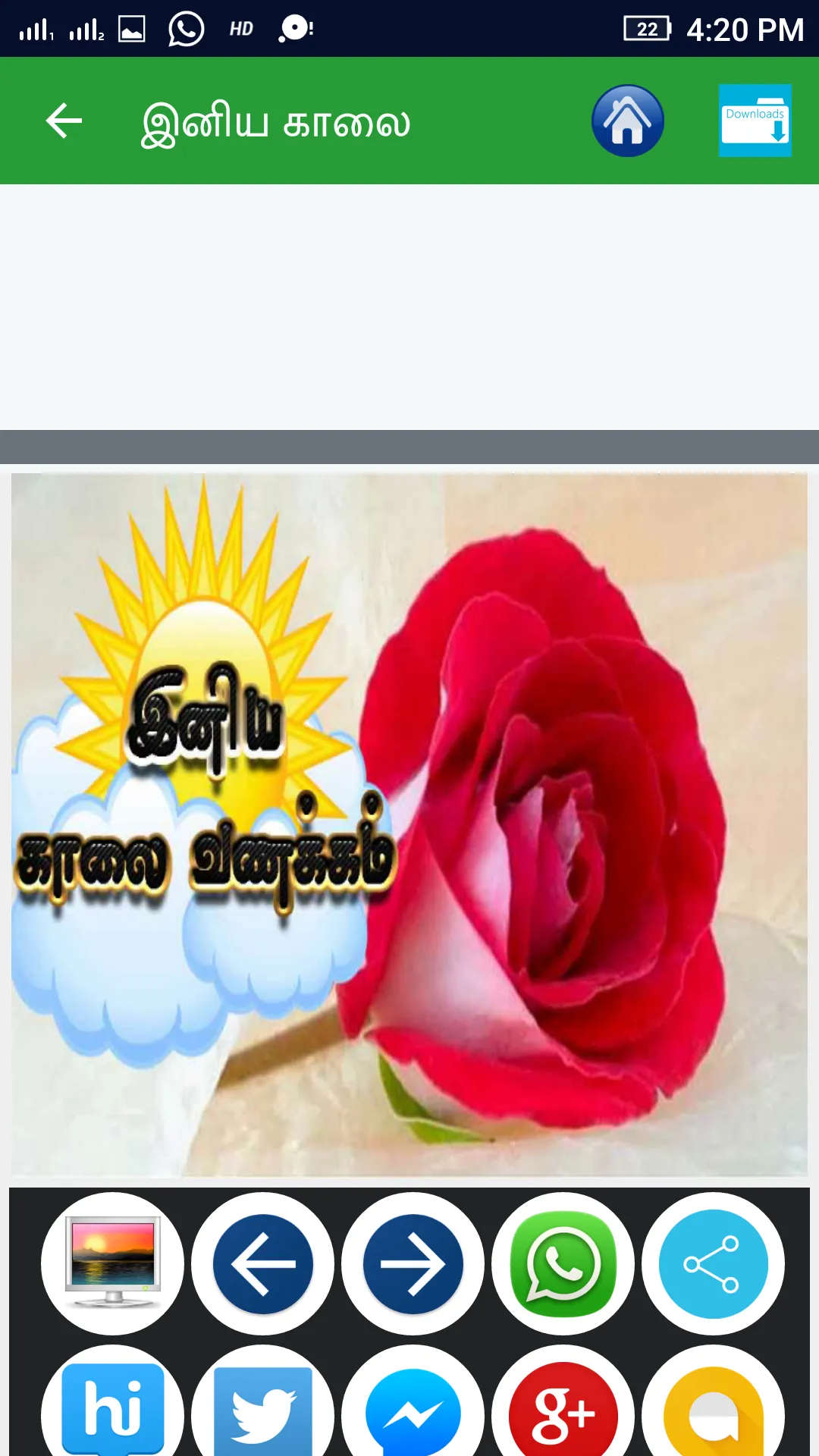
Task: Open the general share icon
Action: [713, 1263]
